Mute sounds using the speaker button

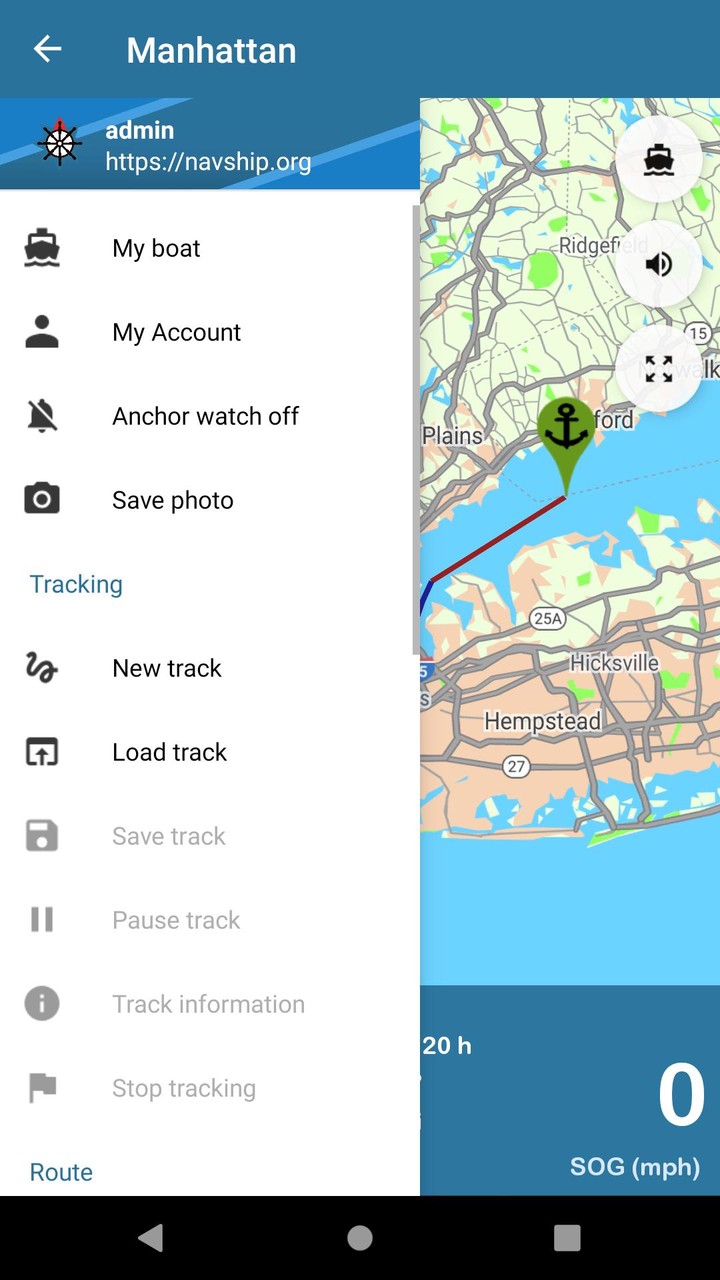(x=659, y=264)
